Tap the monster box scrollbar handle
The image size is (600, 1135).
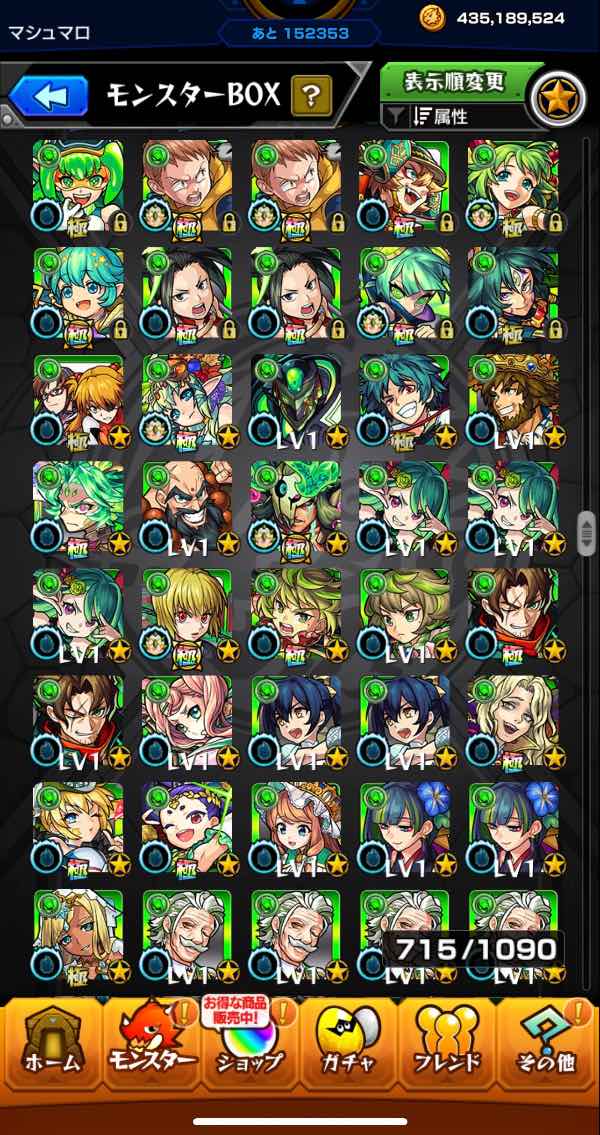tap(587, 533)
